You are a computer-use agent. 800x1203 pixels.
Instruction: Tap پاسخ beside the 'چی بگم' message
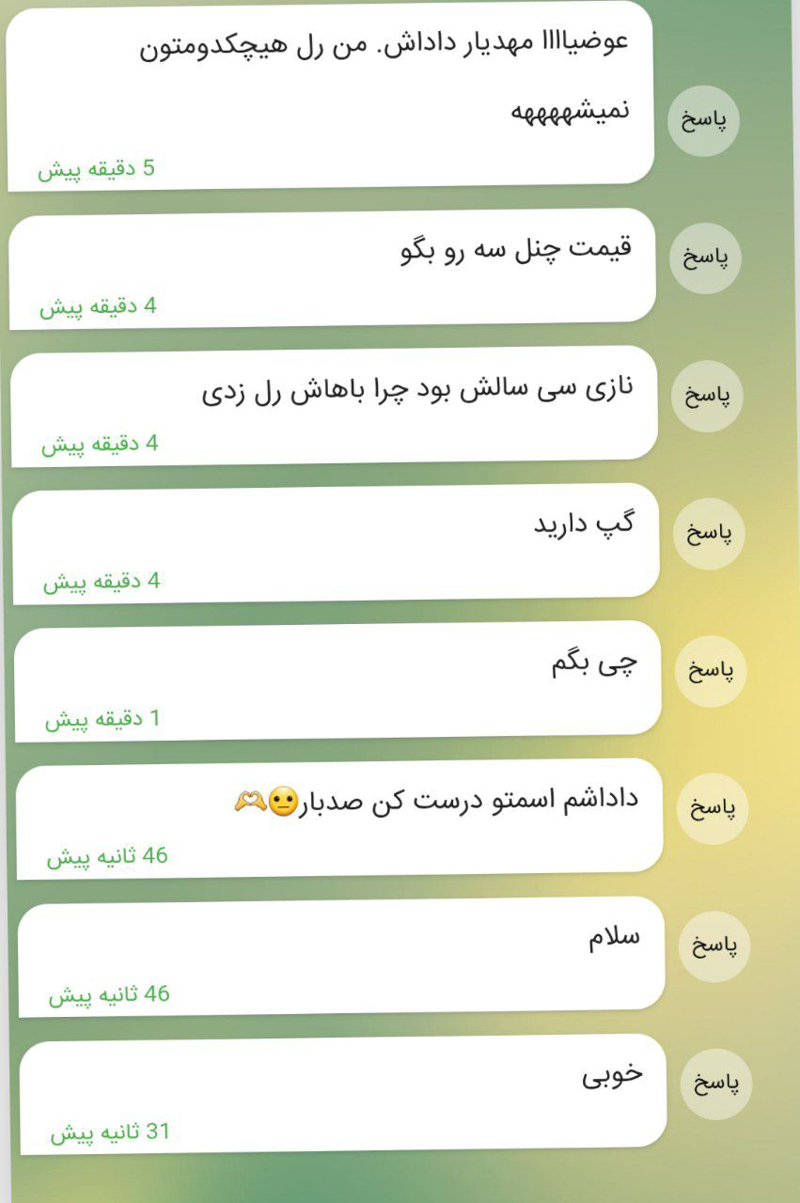point(711,671)
